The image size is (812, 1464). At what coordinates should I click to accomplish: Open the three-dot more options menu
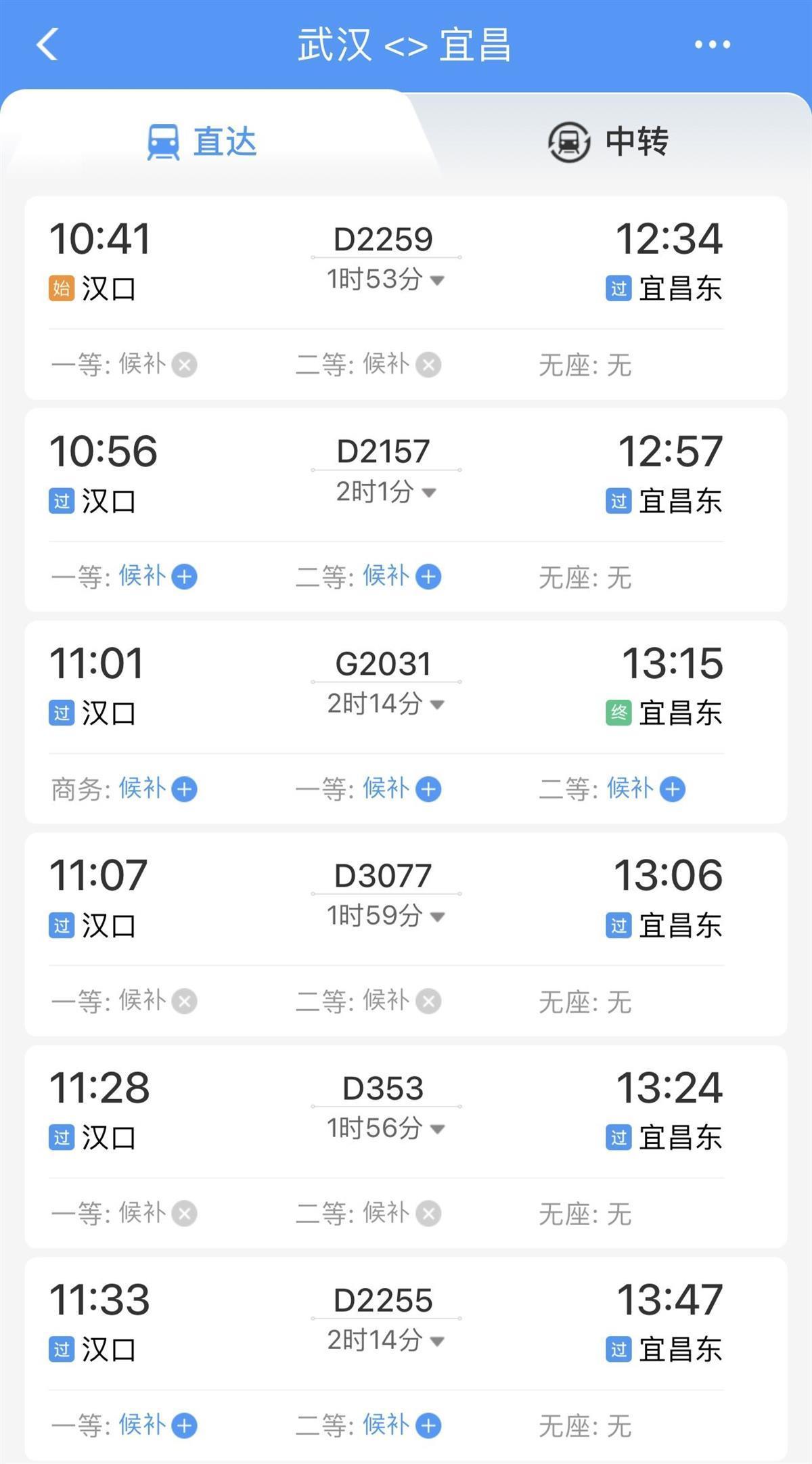tap(713, 45)
